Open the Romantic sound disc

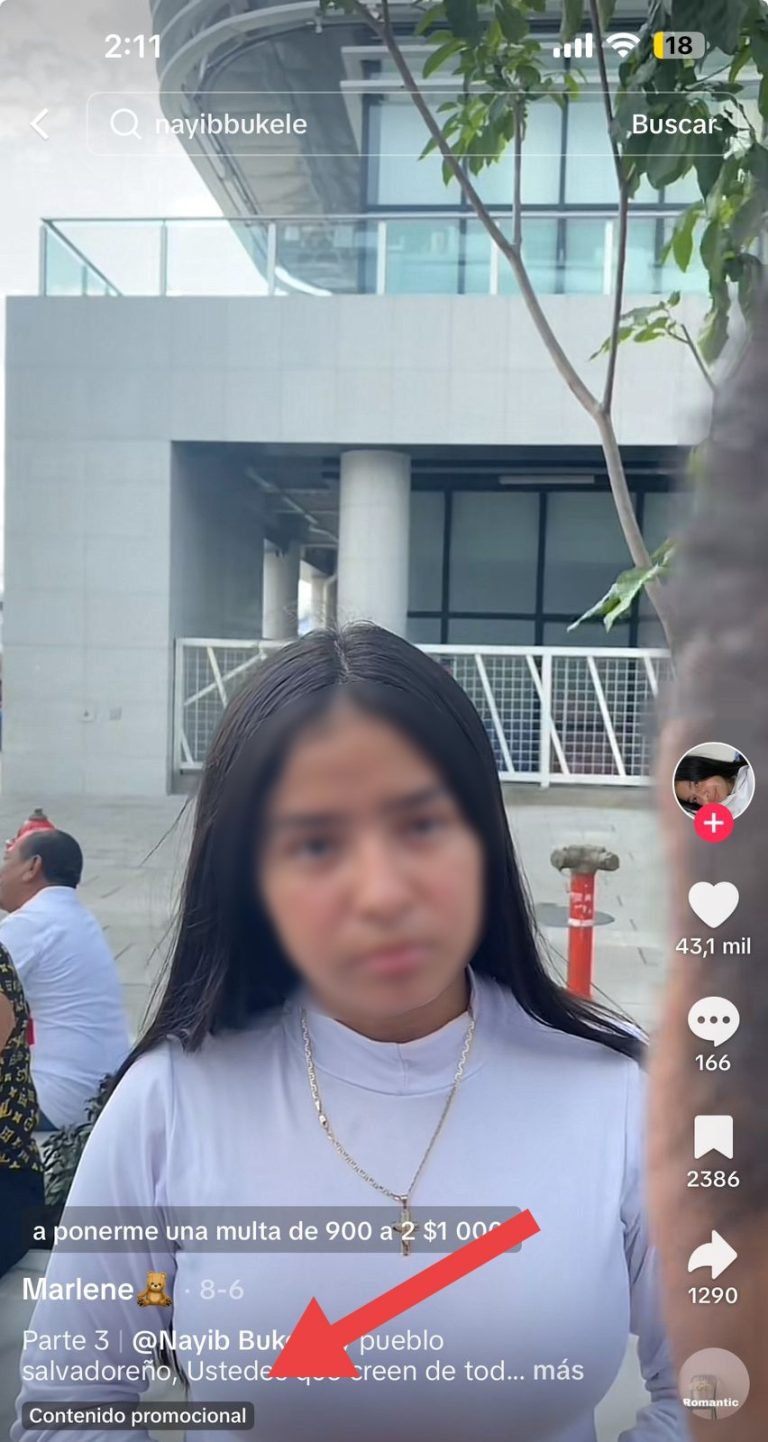[714, 1383]
